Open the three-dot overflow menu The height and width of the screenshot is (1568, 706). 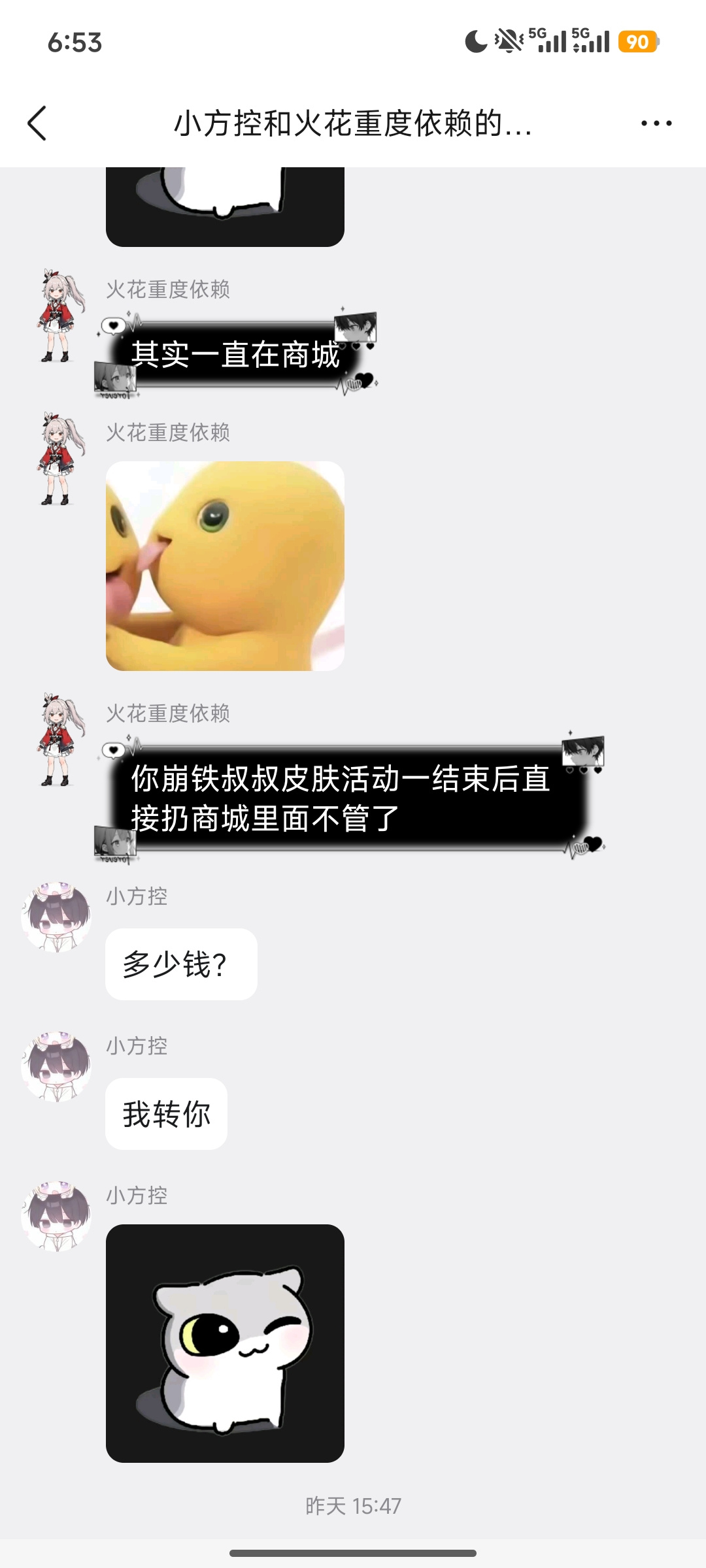(656, 123)
